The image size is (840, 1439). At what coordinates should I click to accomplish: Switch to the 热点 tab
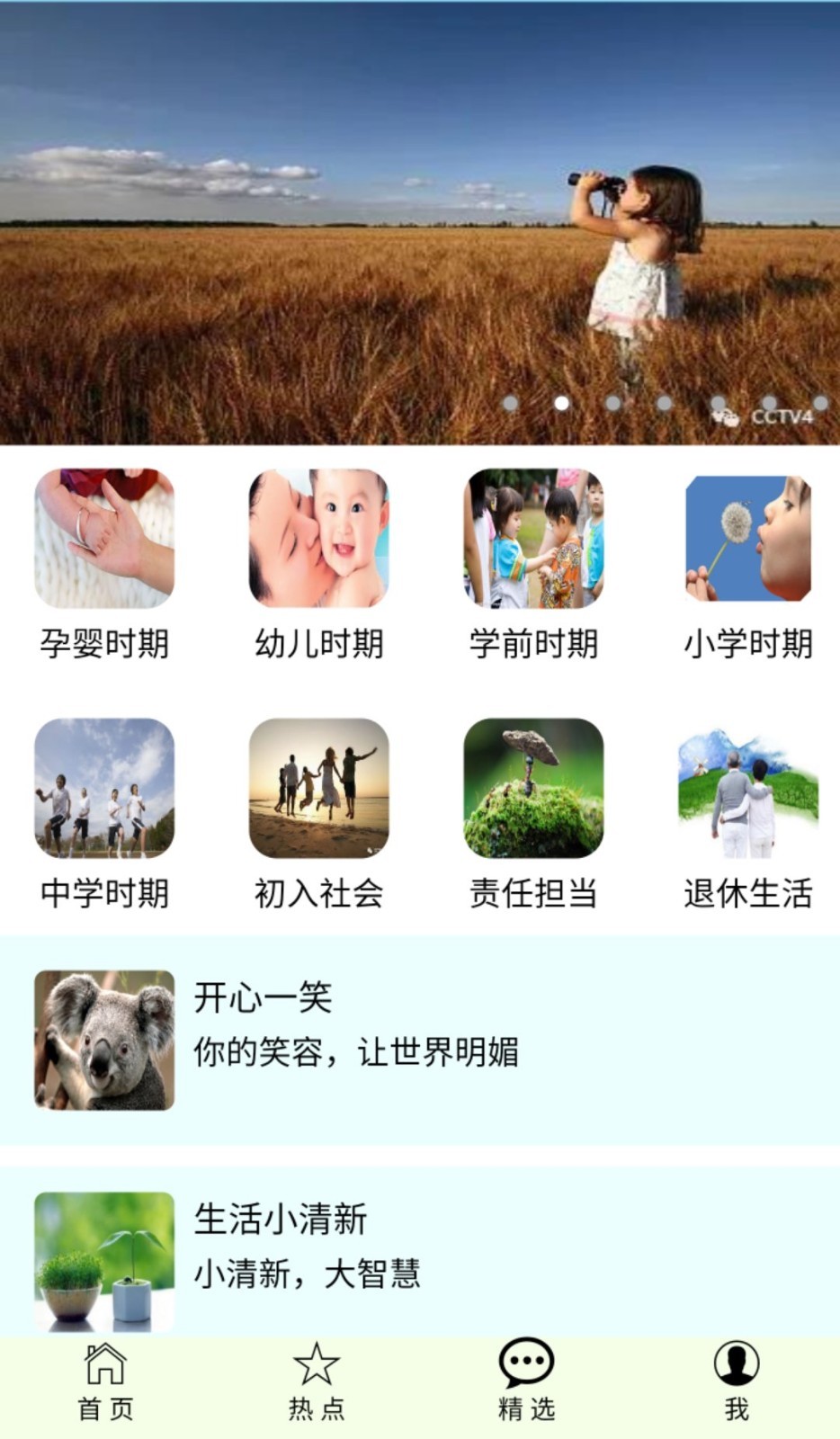click(316, 1382)
